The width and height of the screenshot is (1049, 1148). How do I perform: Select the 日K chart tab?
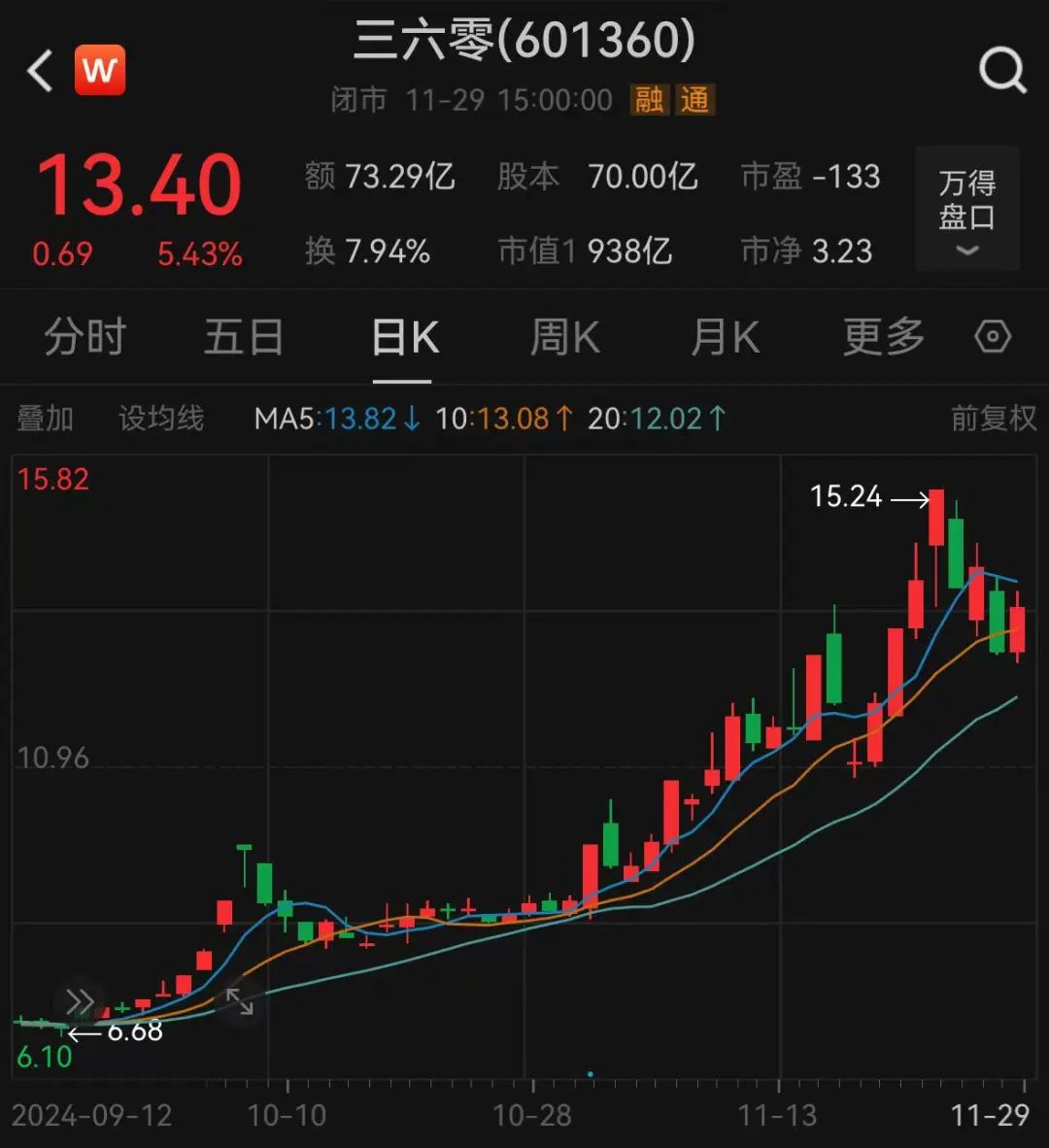(405, 338)
